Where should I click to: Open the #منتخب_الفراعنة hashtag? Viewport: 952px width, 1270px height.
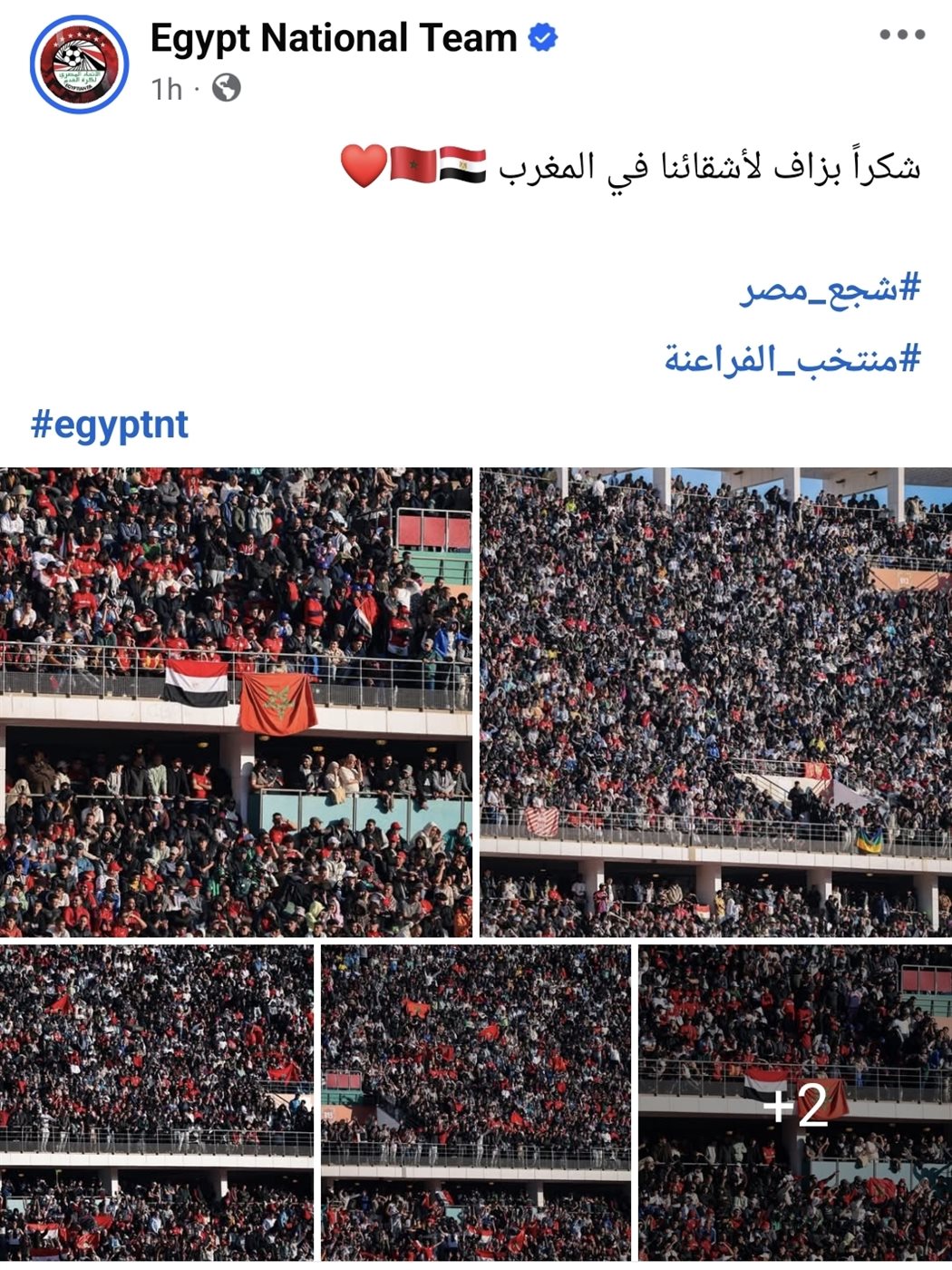tap(792, 358)
